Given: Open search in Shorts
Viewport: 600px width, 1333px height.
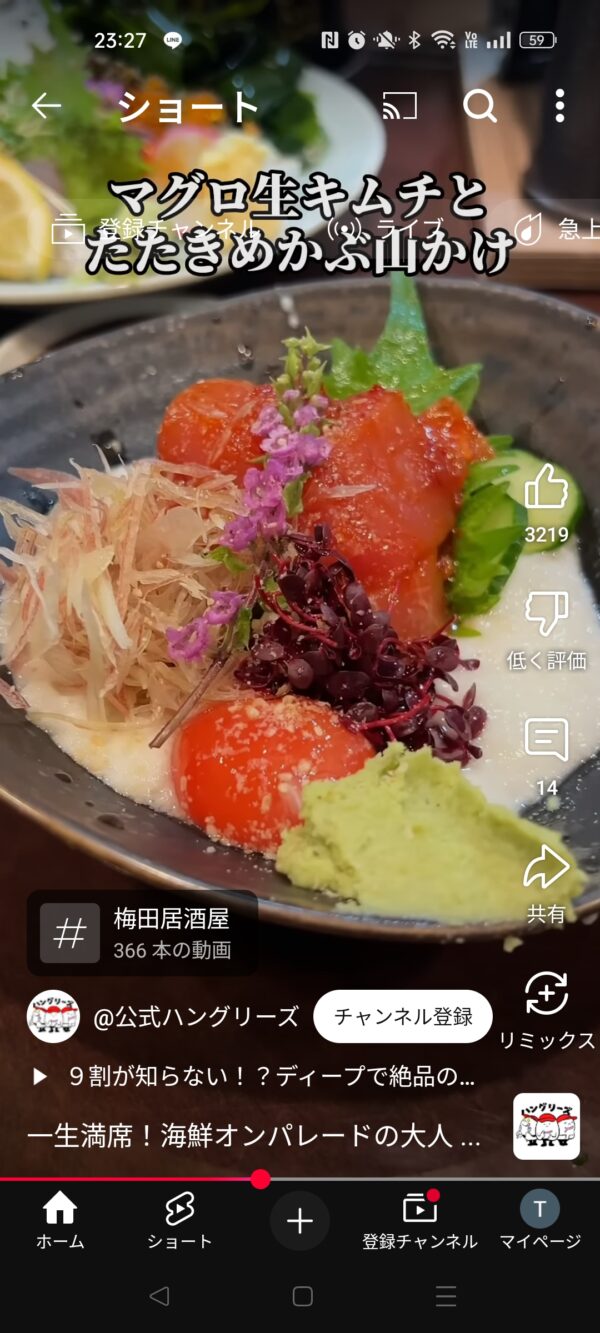Looking at the screenshot, I should (x=480, y=106).
